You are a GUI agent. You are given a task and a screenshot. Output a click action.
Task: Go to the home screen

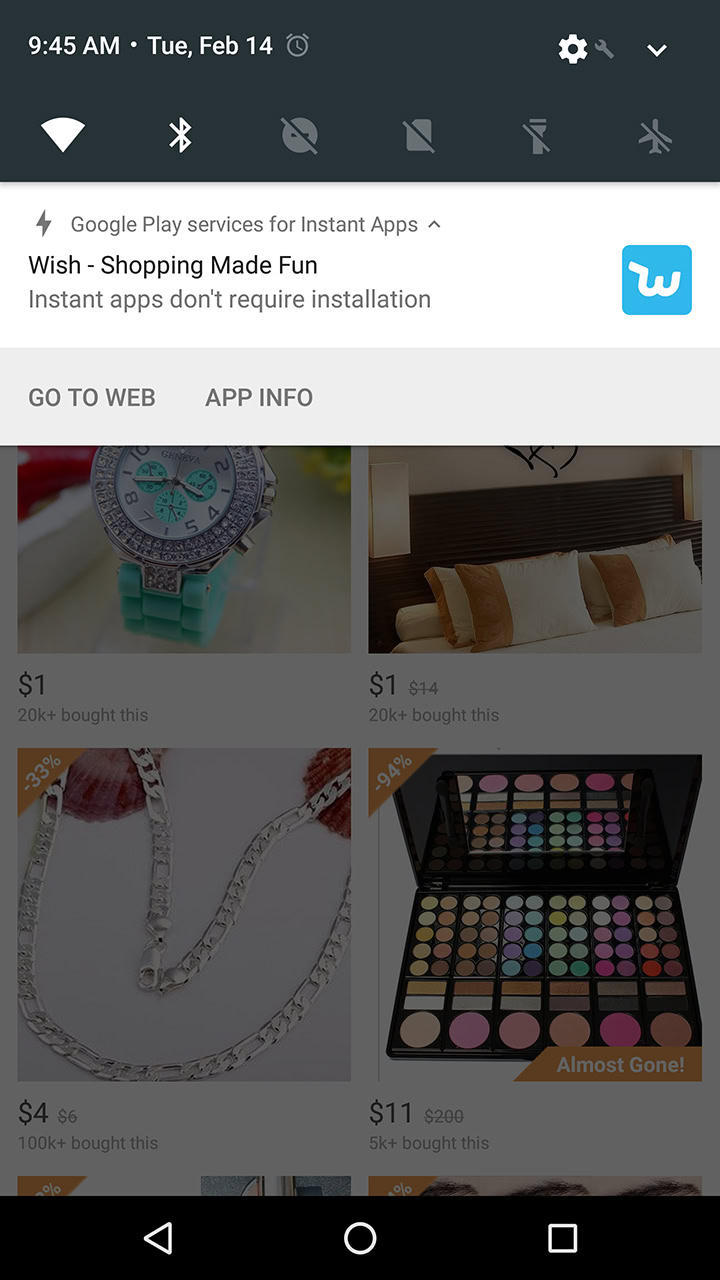coord(360,1238)
